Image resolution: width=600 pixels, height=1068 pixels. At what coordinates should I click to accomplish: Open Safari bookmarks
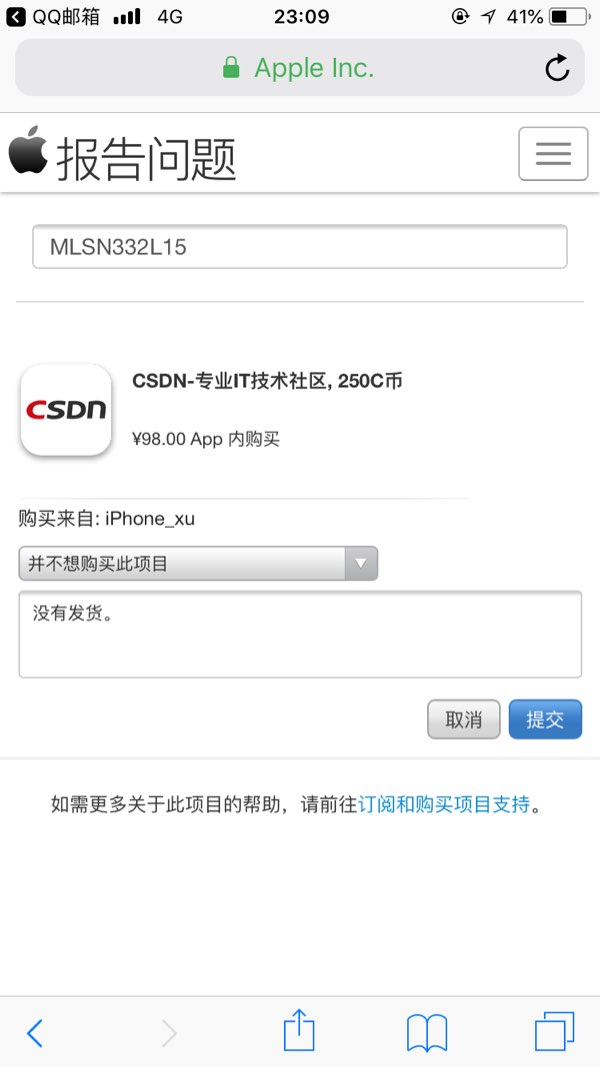[x=427, y=1032]
